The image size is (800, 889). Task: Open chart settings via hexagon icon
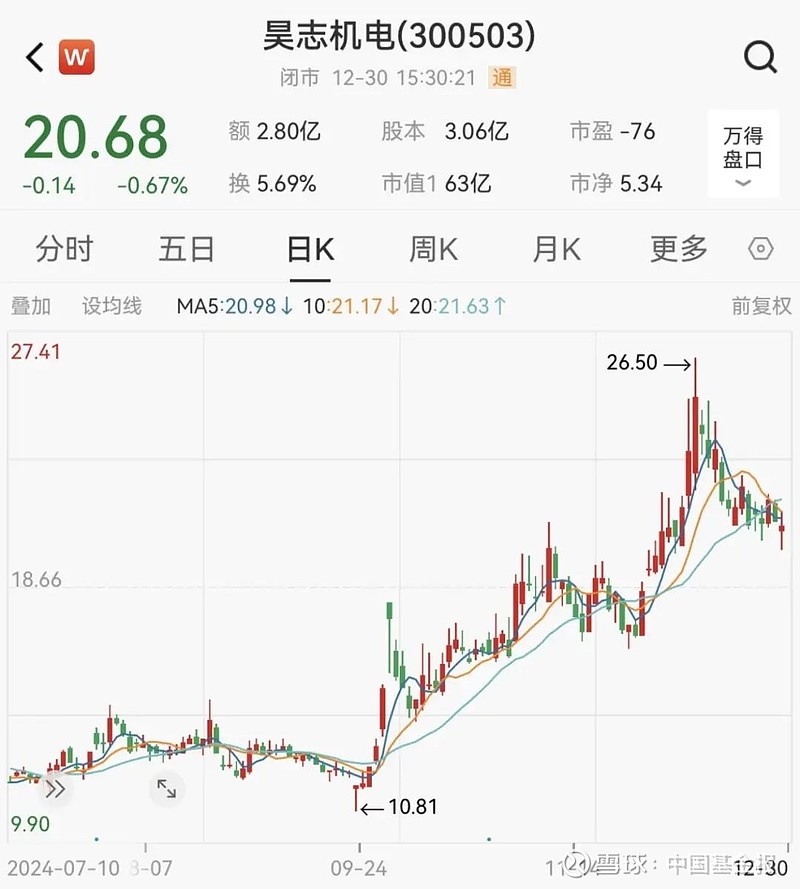click(762, 250)
